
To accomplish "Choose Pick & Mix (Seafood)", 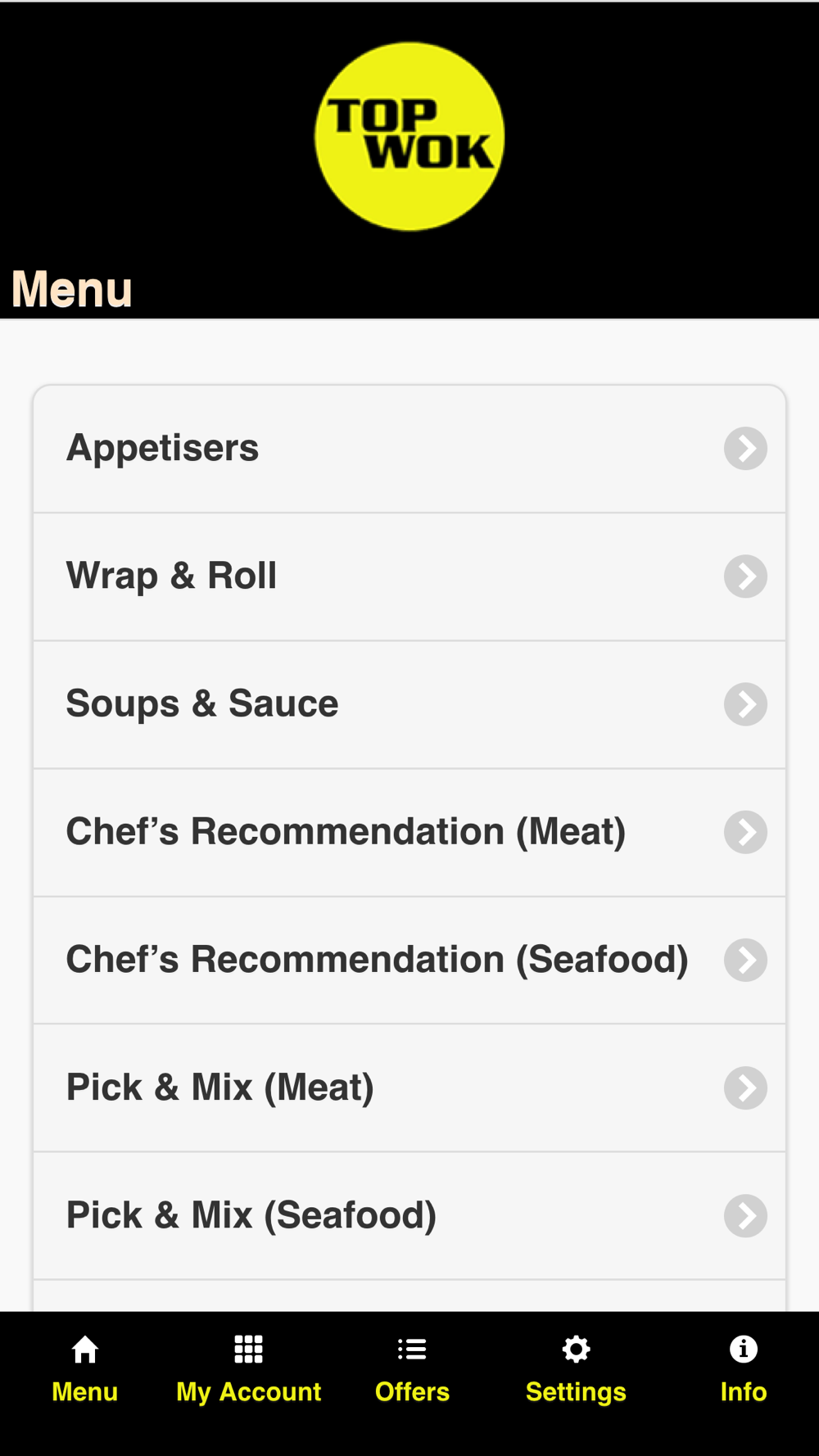I will 409,1215.
